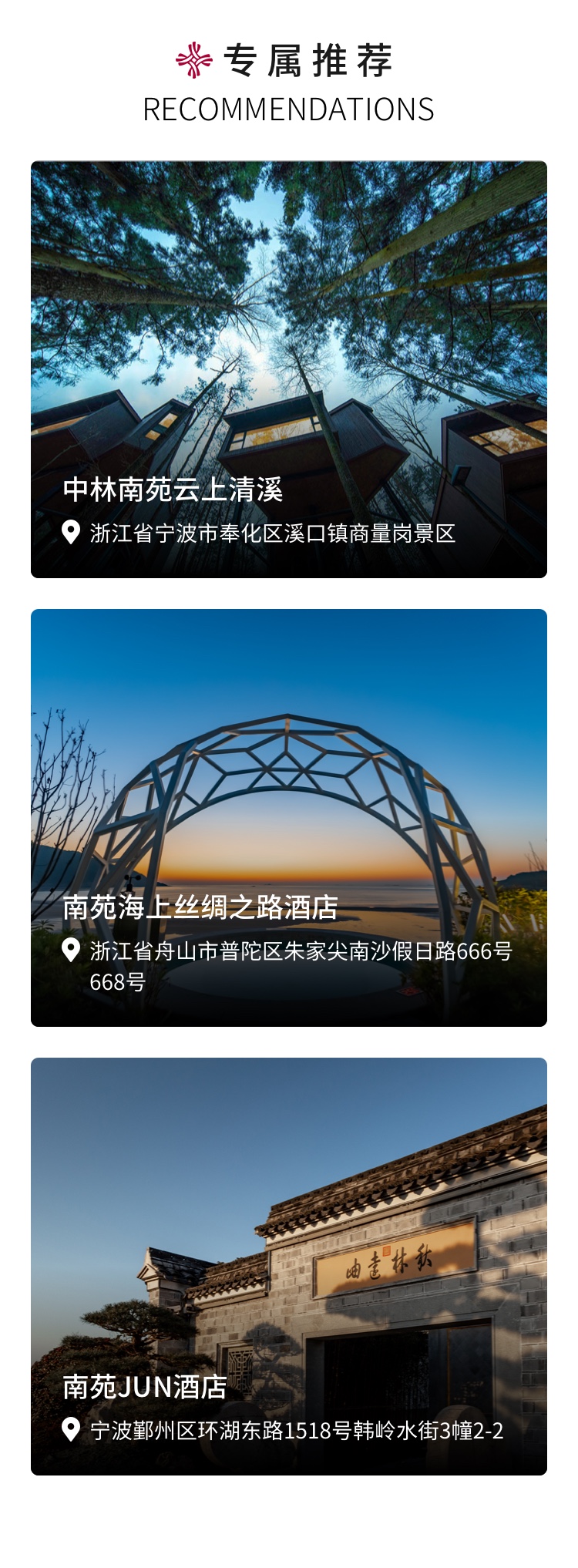Open the 中林南苑云上清溪 hotel card
Screen dimensions: 578x1568
[289, 369]
